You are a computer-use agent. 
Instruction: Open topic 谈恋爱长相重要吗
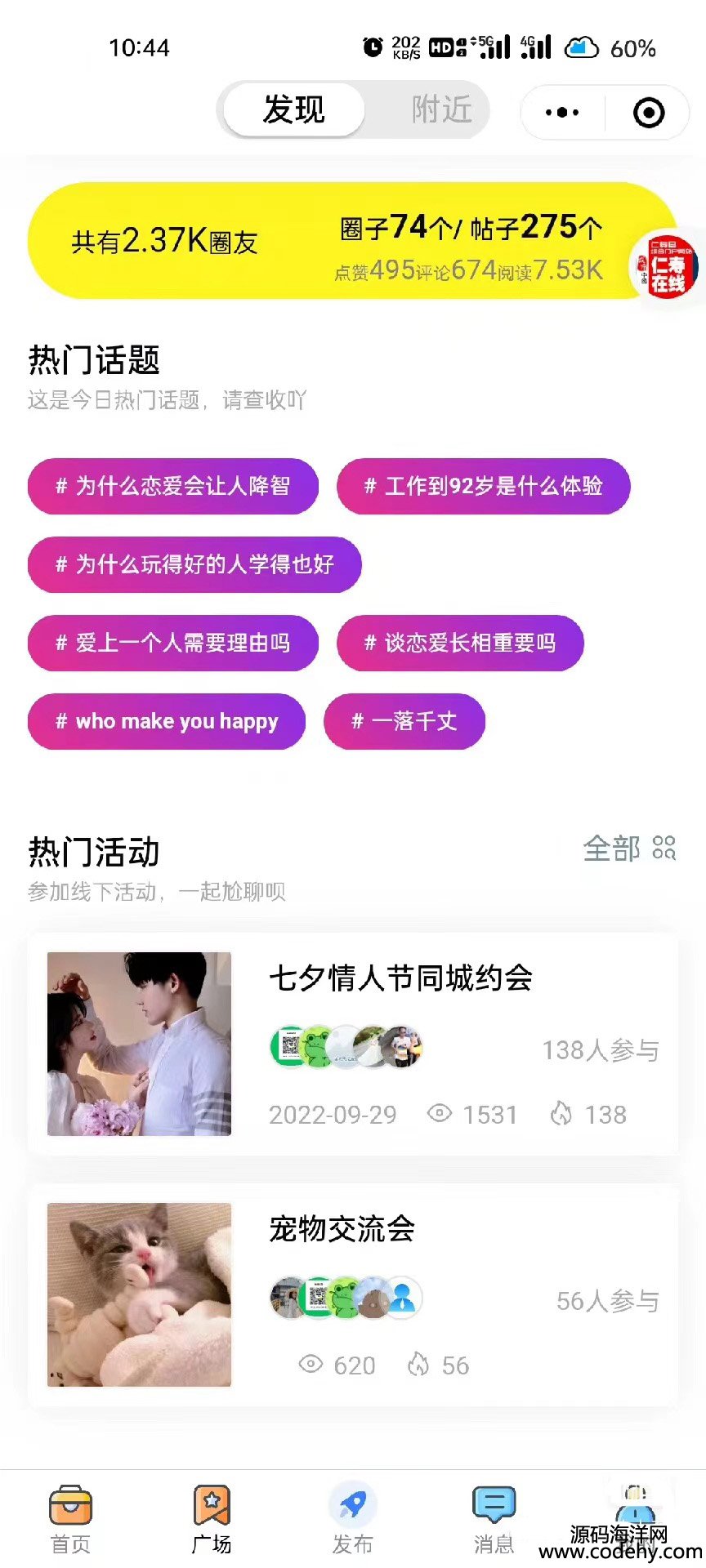tap(460, 643)
